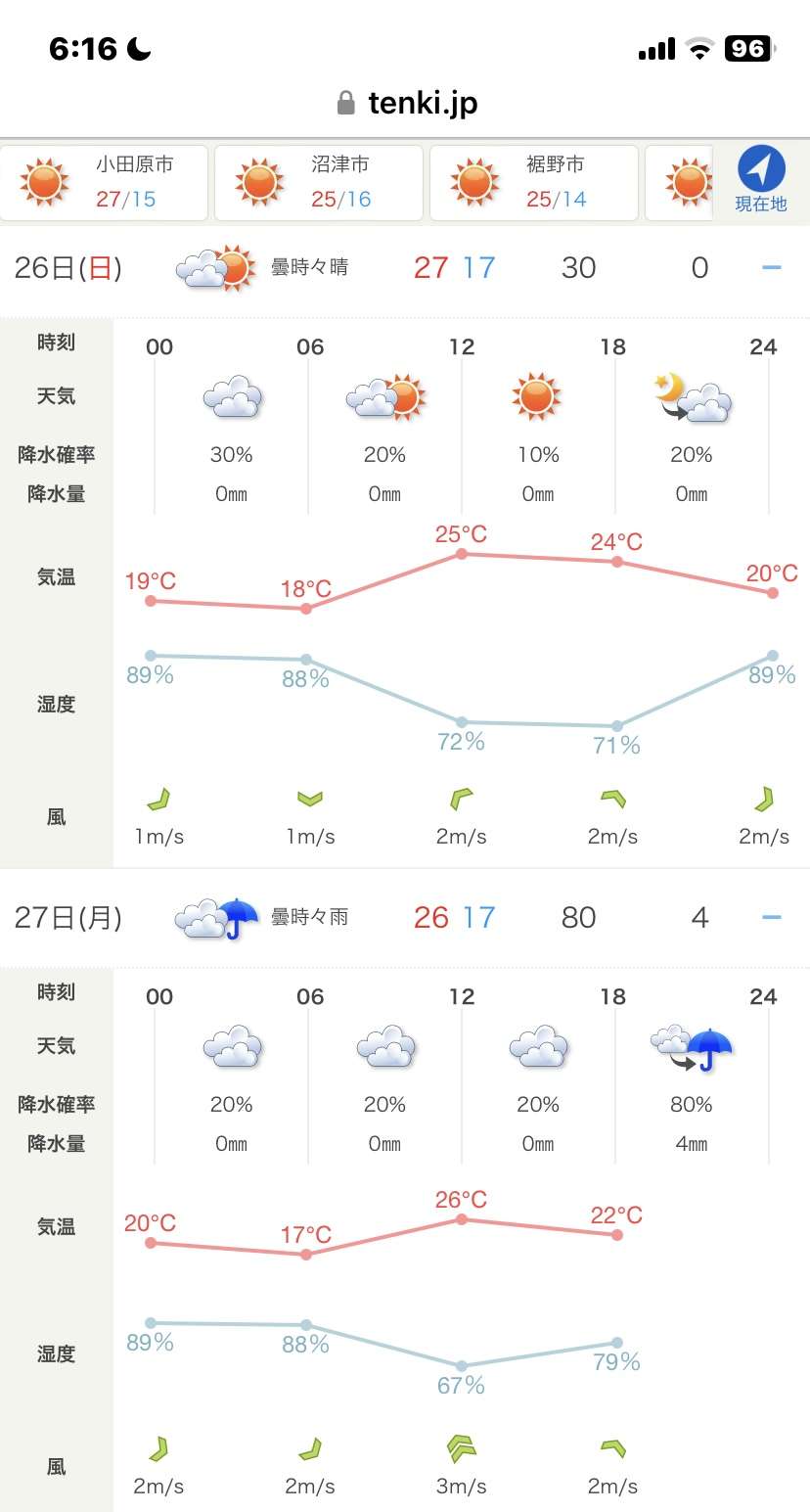Screen dimensions: 810x1512
Task: Tap the tenki.jp address bar
Action: tap(405, 103)
